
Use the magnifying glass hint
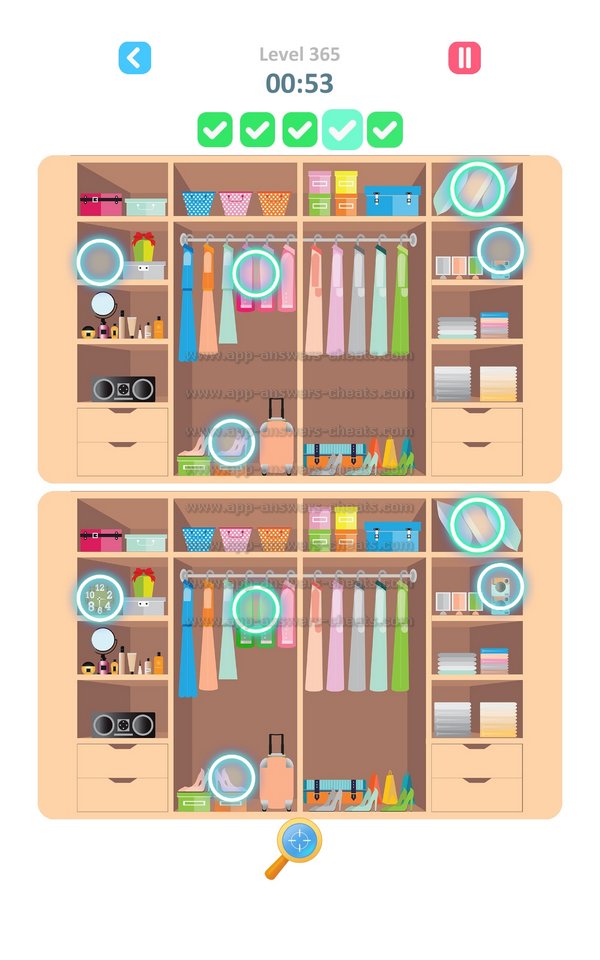coord(296,846)
